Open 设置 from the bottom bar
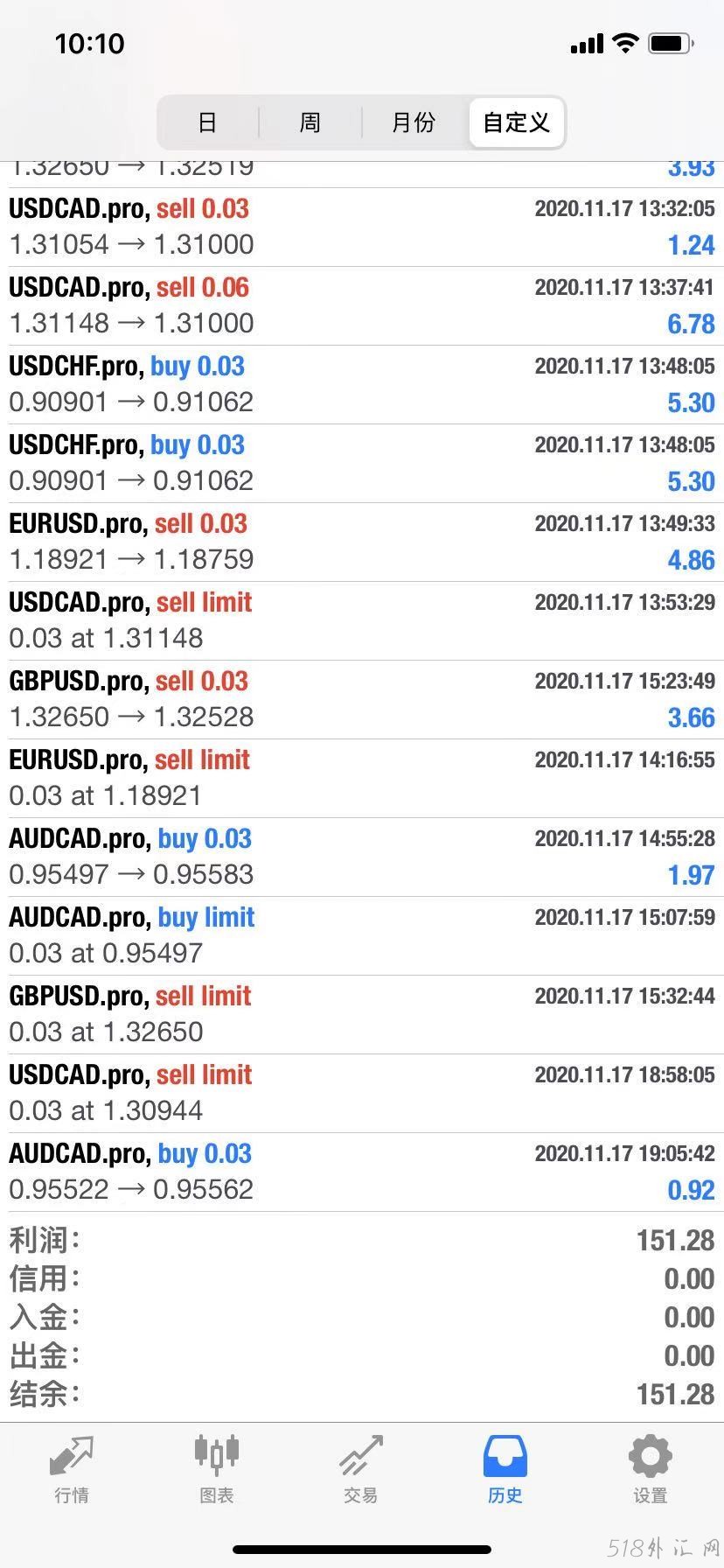Screen dimensions: 724x1568 [x=650, y=1469]
